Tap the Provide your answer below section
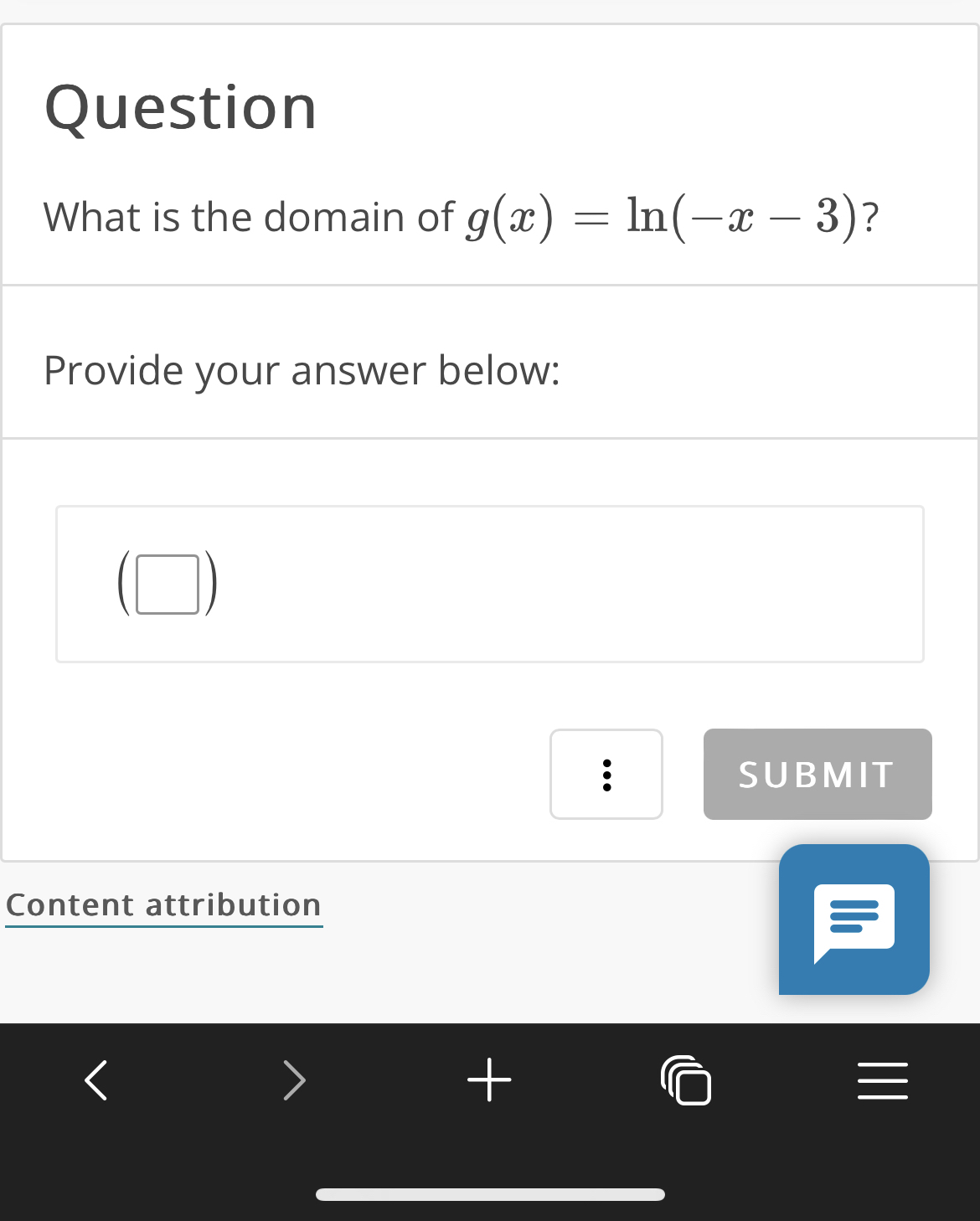The image size is (980, 1221). [302, 370]
